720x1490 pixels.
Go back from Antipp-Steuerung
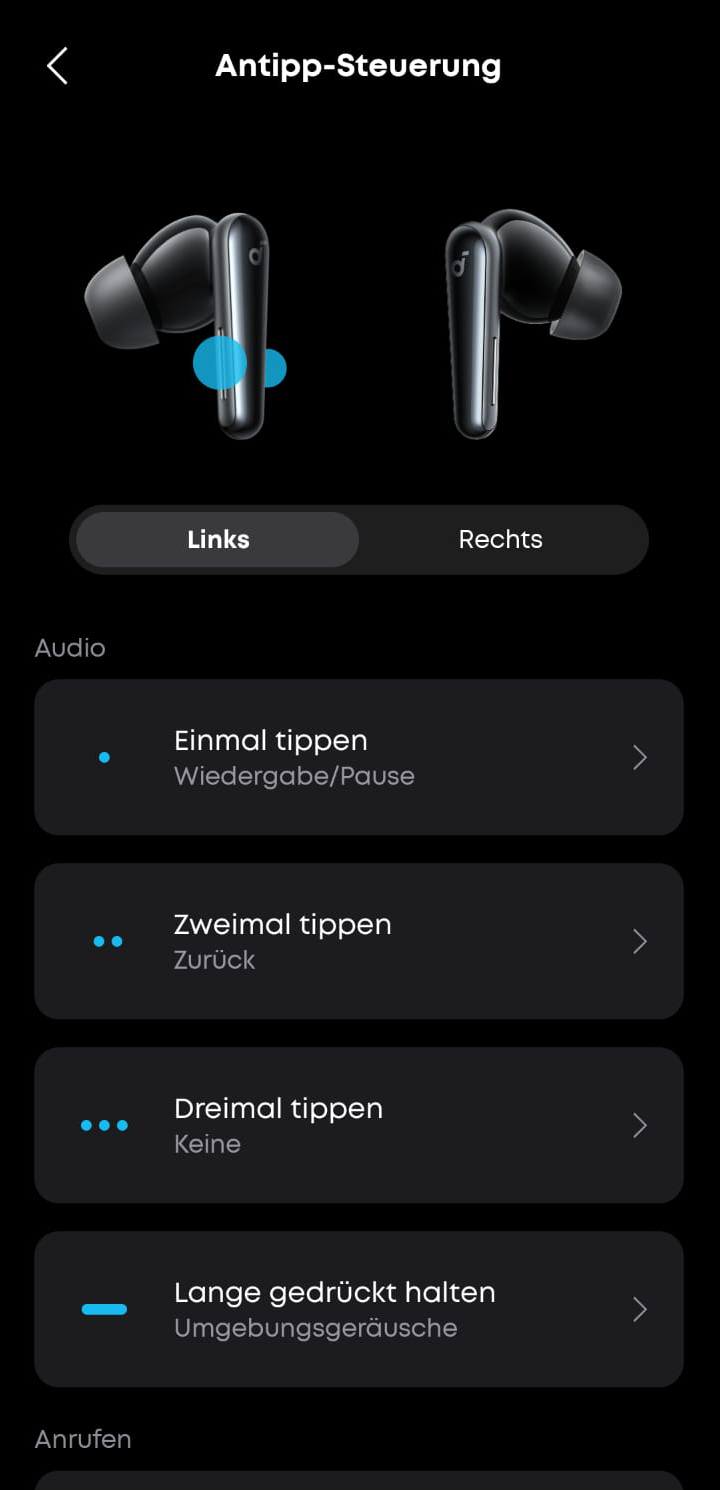pyautogui.click(x=58, y=67)
